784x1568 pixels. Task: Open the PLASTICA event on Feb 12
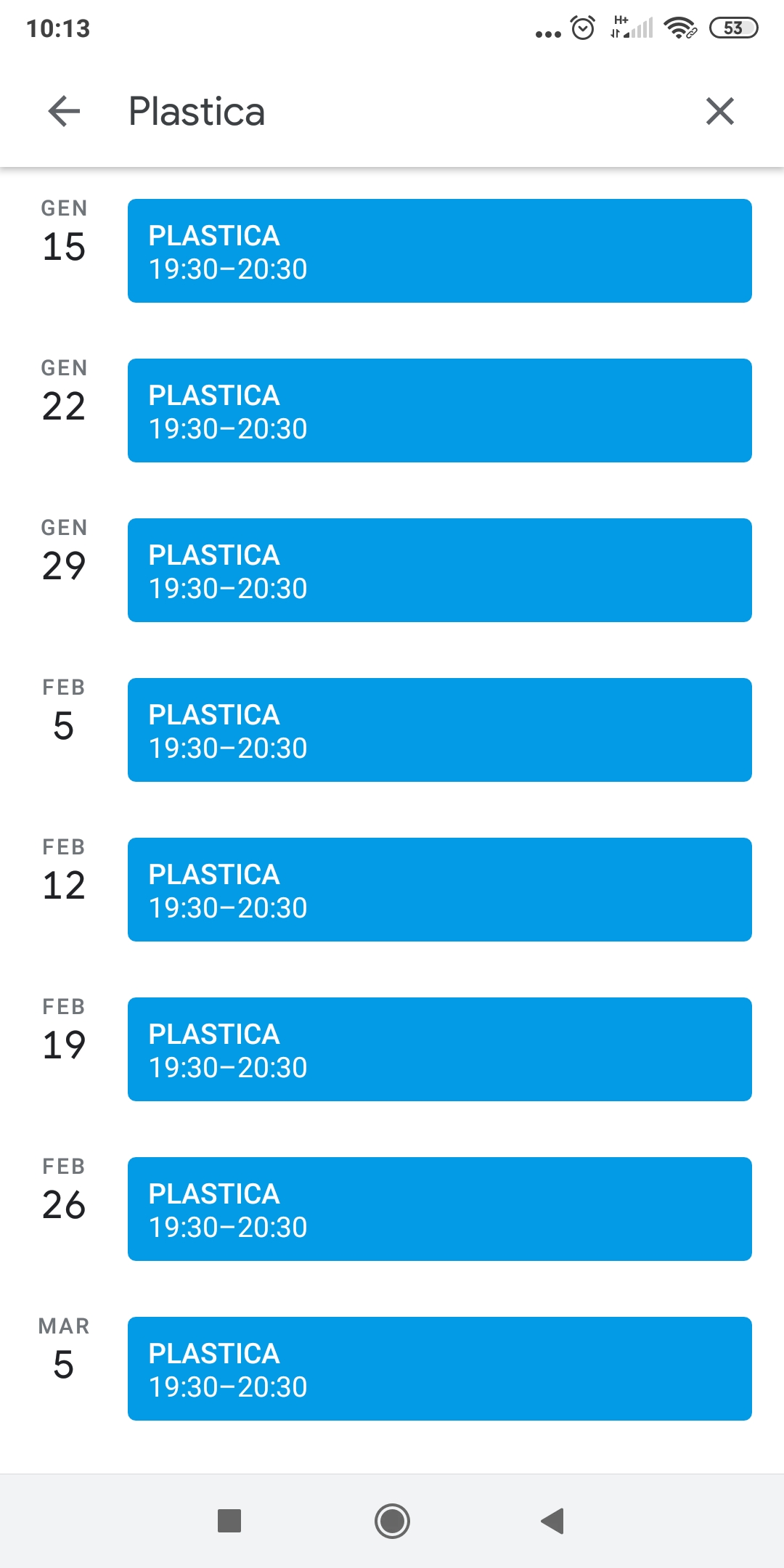tap(440, 889)
